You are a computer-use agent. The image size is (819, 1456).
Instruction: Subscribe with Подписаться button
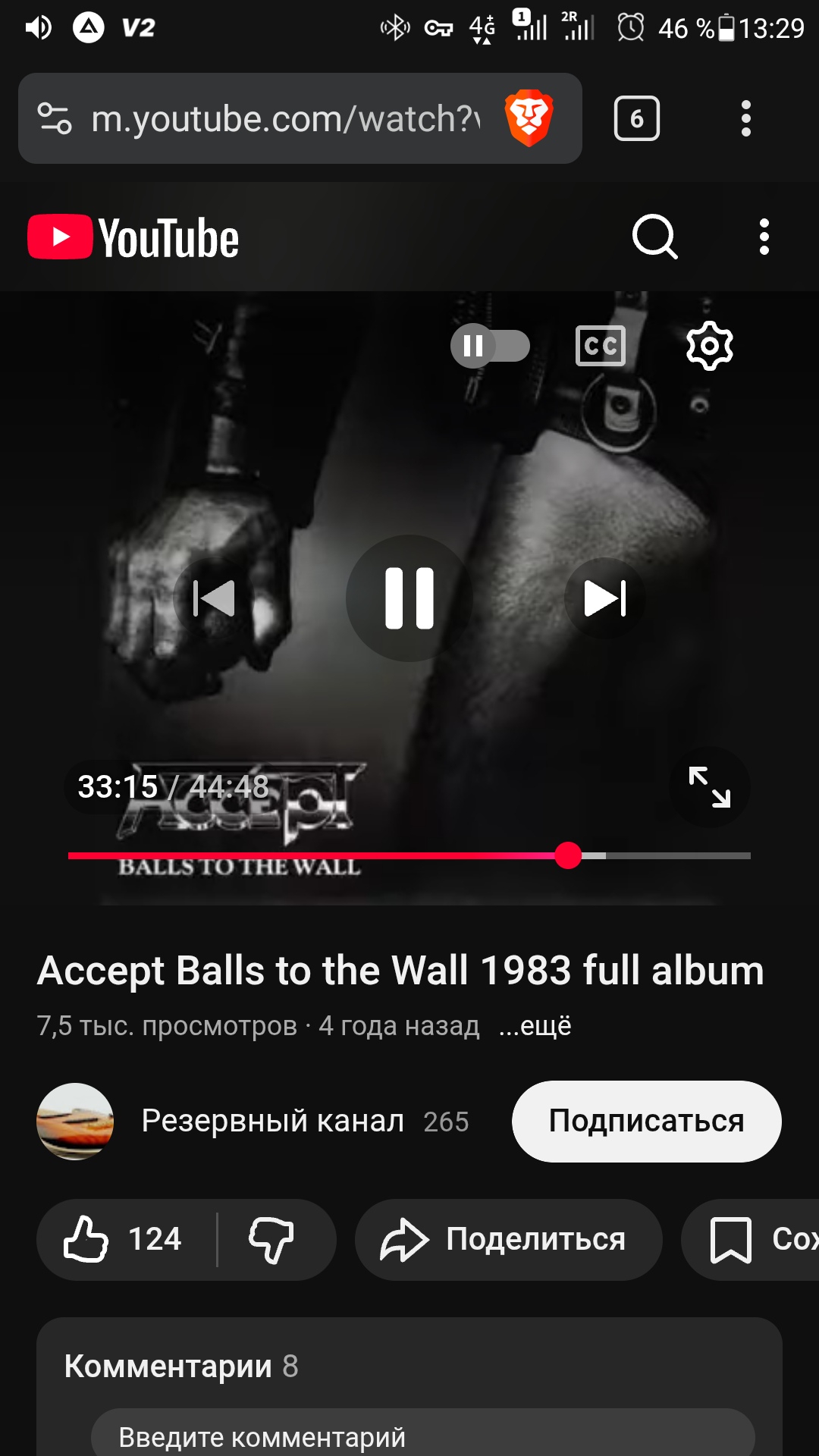point(646,1121)
